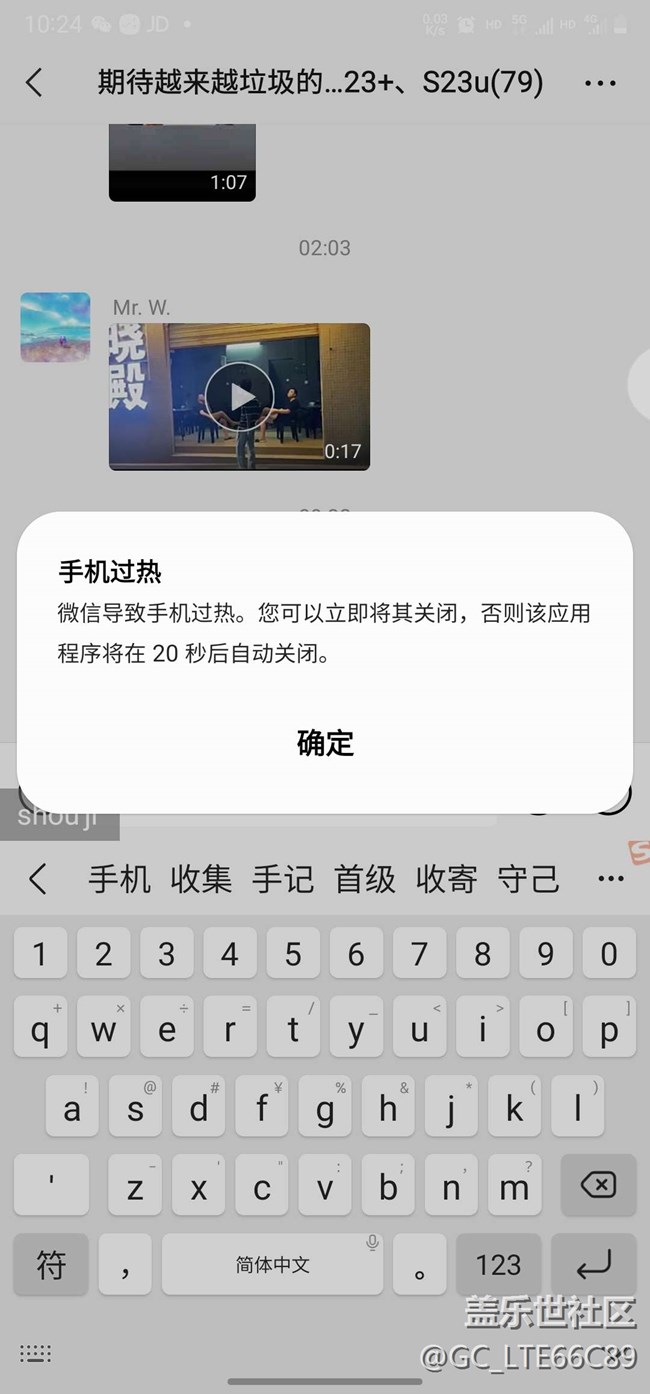Screen dimensions: 650x1394
Task: Pick the candidate word 守己
Action: pyautogui.click(x=528, y=879)
